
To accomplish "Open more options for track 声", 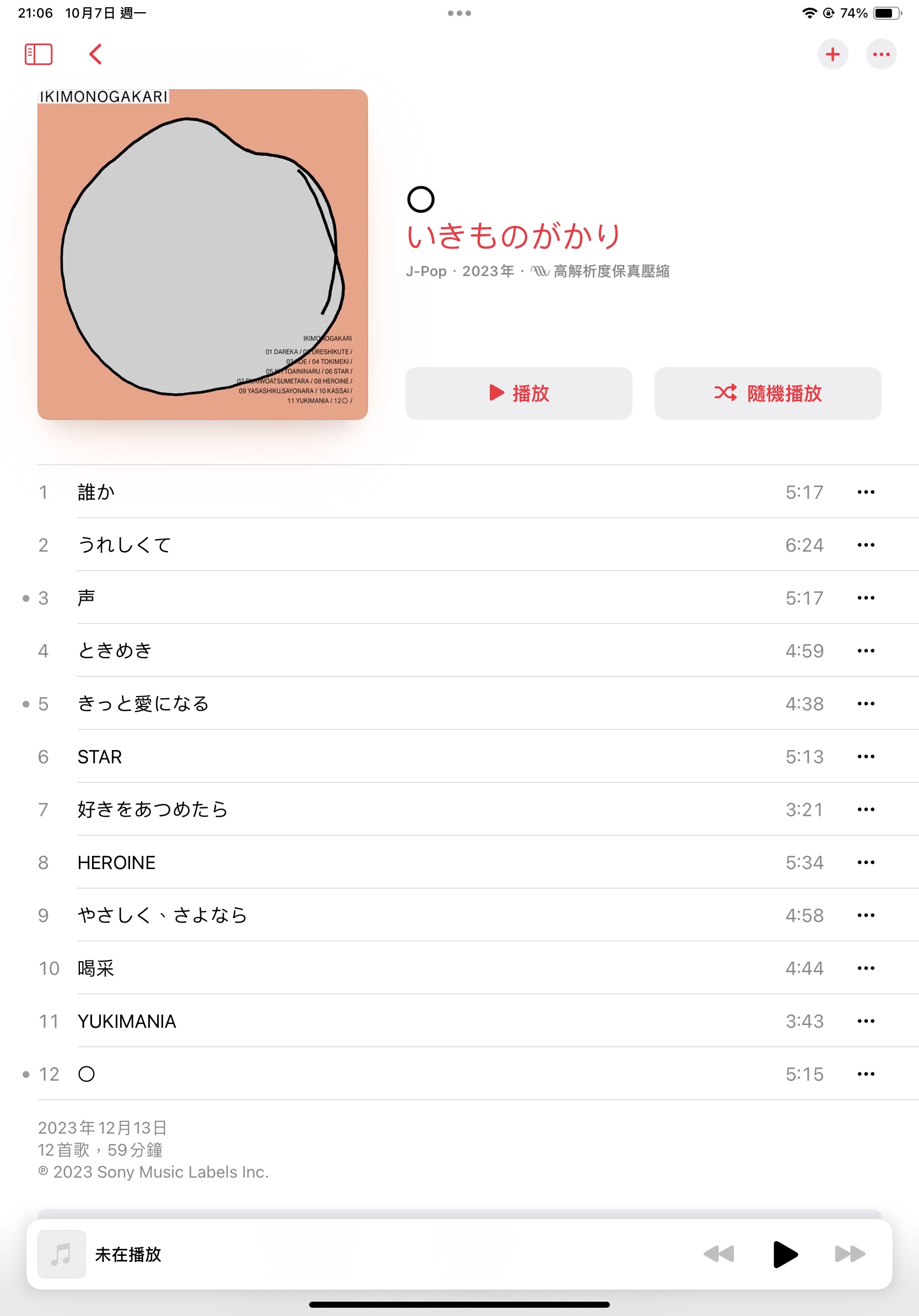I will tap(865, 598).
